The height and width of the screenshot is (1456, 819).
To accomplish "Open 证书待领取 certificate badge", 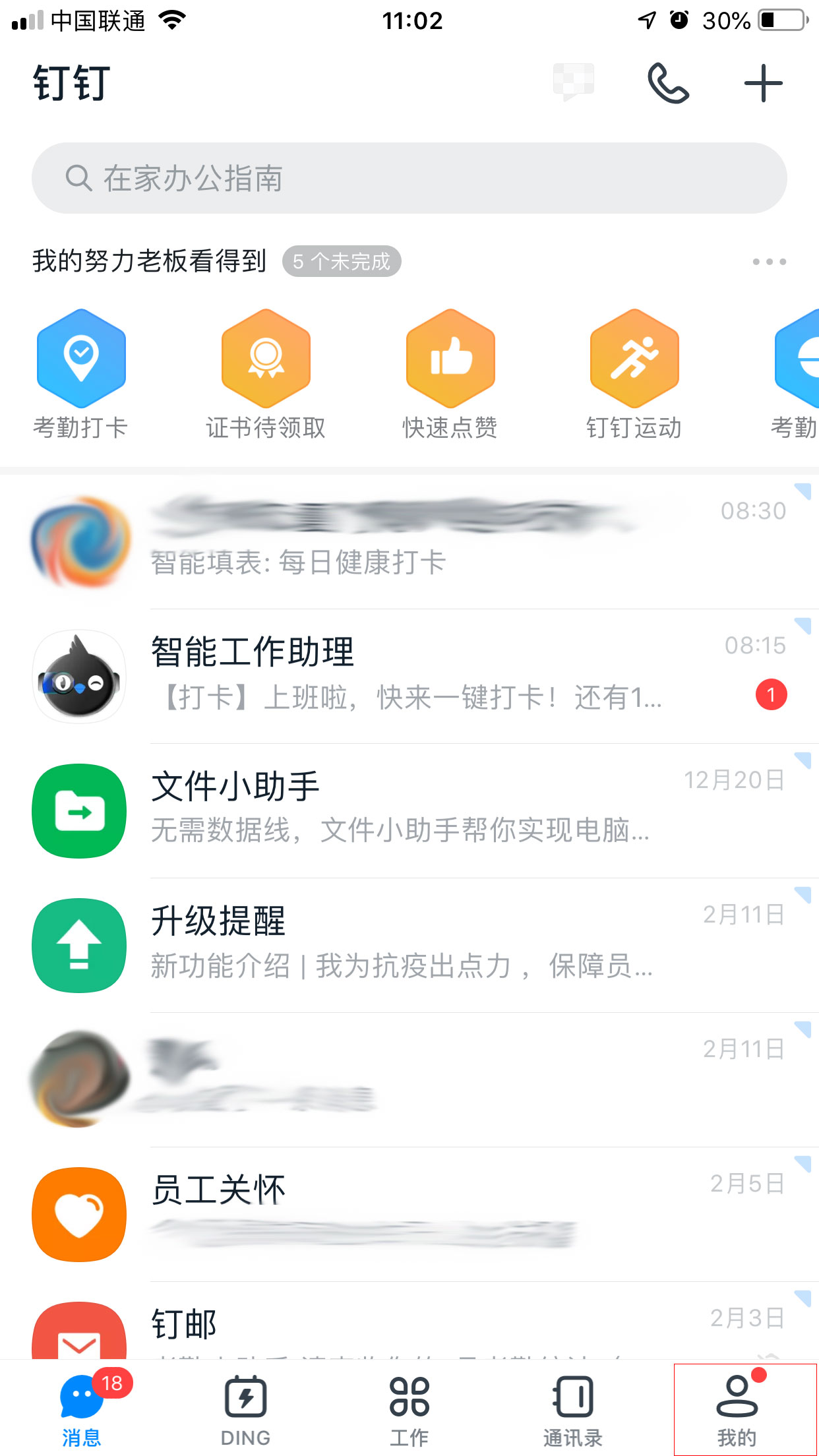I will point(265,356).
